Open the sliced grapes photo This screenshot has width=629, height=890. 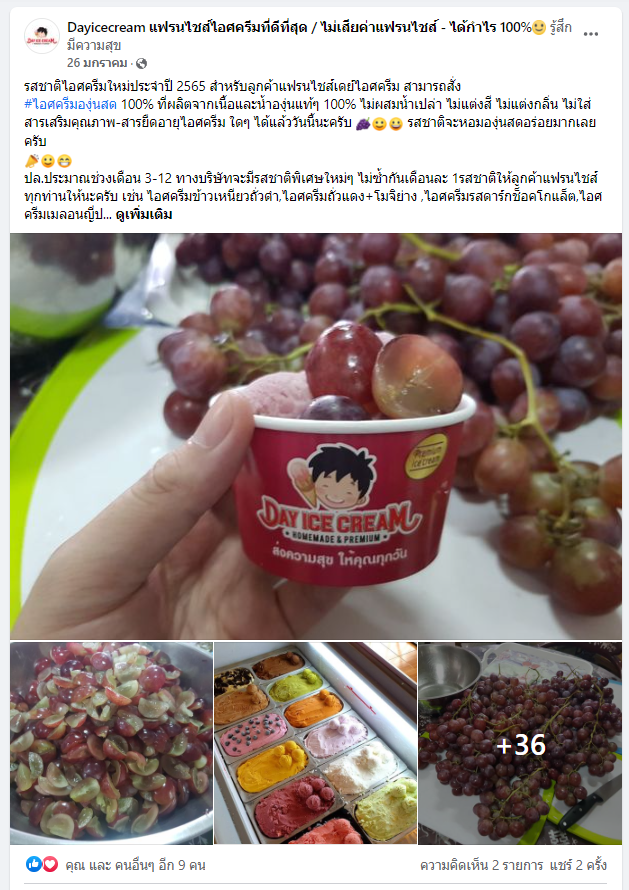click(x=111, y=742)
